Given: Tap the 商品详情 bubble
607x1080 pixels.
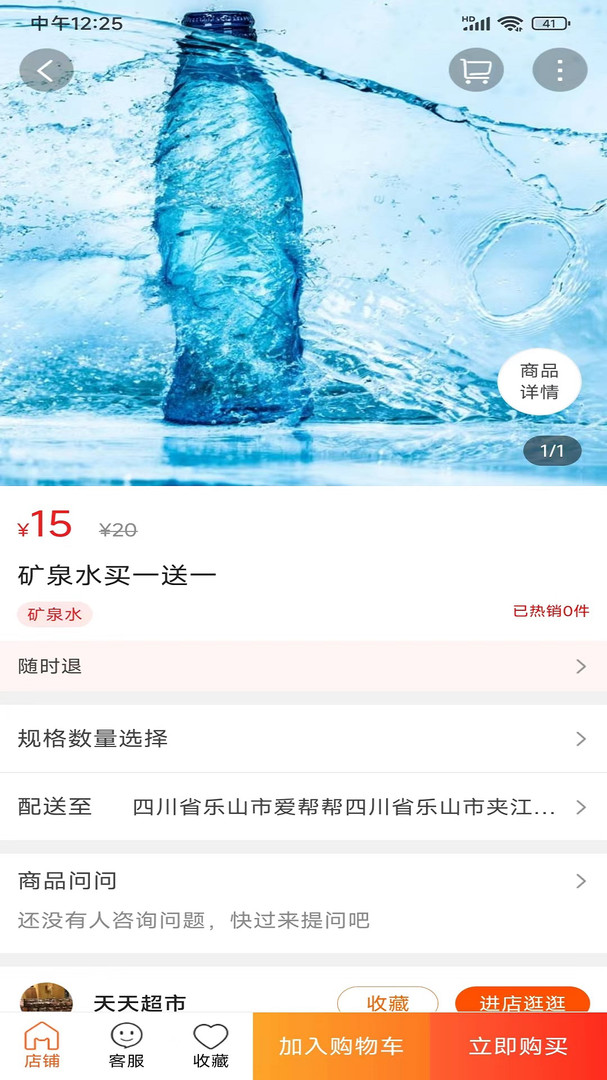Looking at the screenshot, I should [x=539, y=382].
